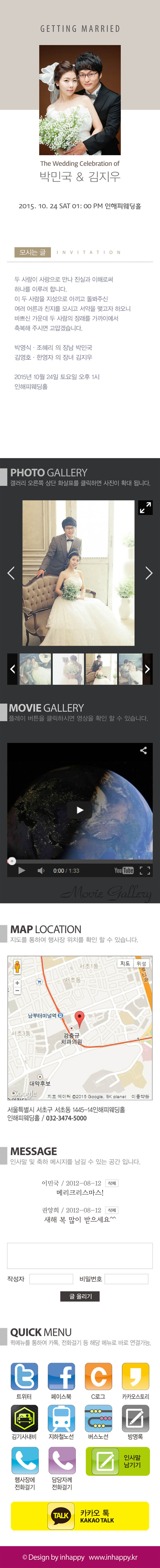This screenshot has height=1568, width=160.
Task: Share the video
Action: pos(143,750)
